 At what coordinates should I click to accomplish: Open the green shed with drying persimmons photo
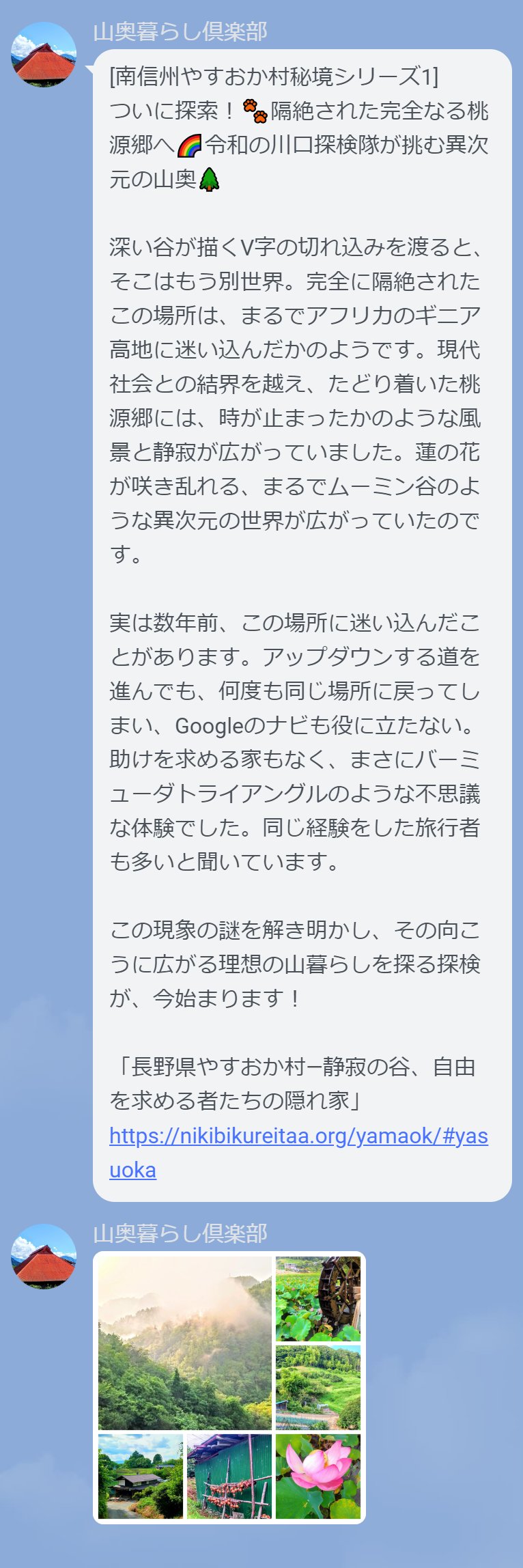tap(229, 1476)
